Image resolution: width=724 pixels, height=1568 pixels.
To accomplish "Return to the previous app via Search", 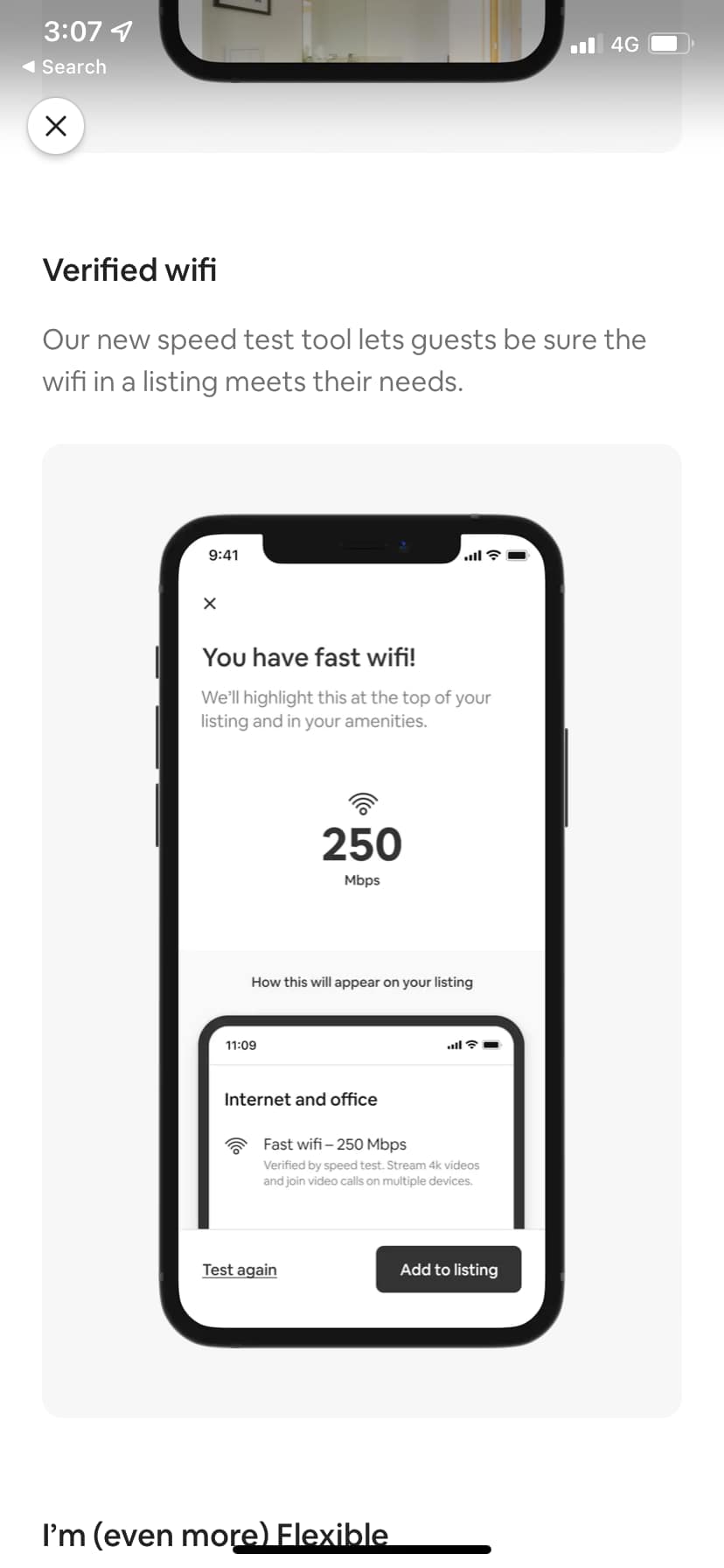I will (64, 66).
